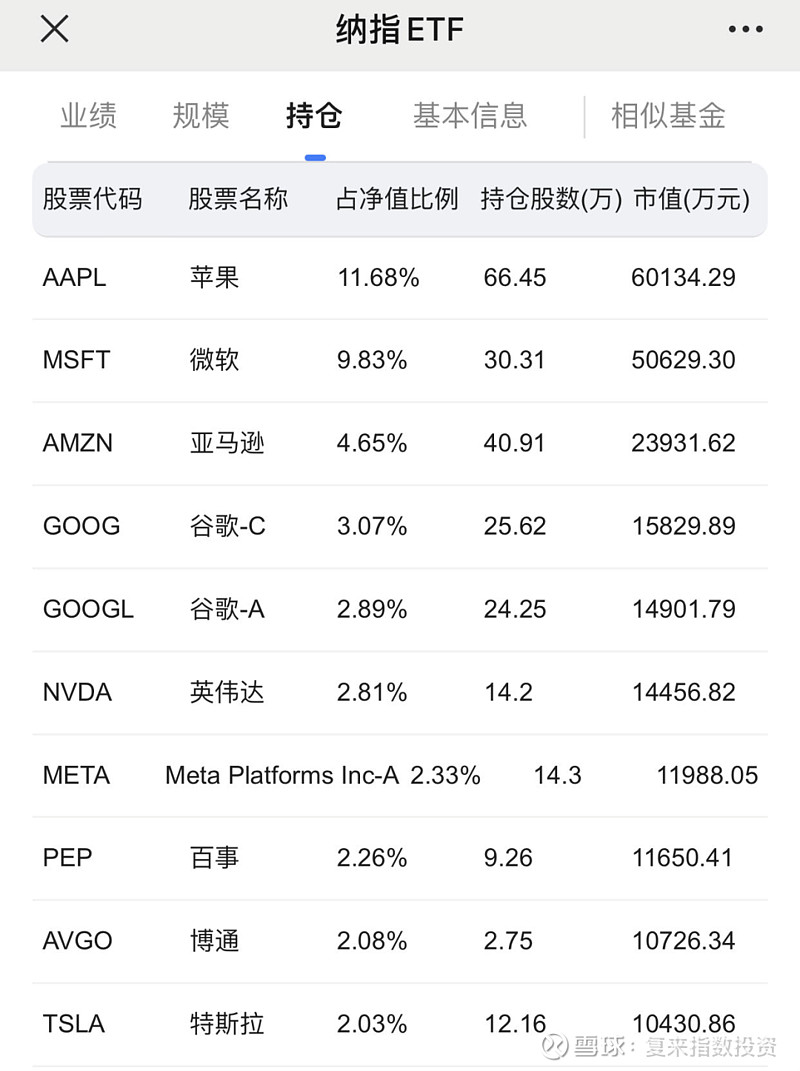View the 相似基金 tab

coord(666,116)
